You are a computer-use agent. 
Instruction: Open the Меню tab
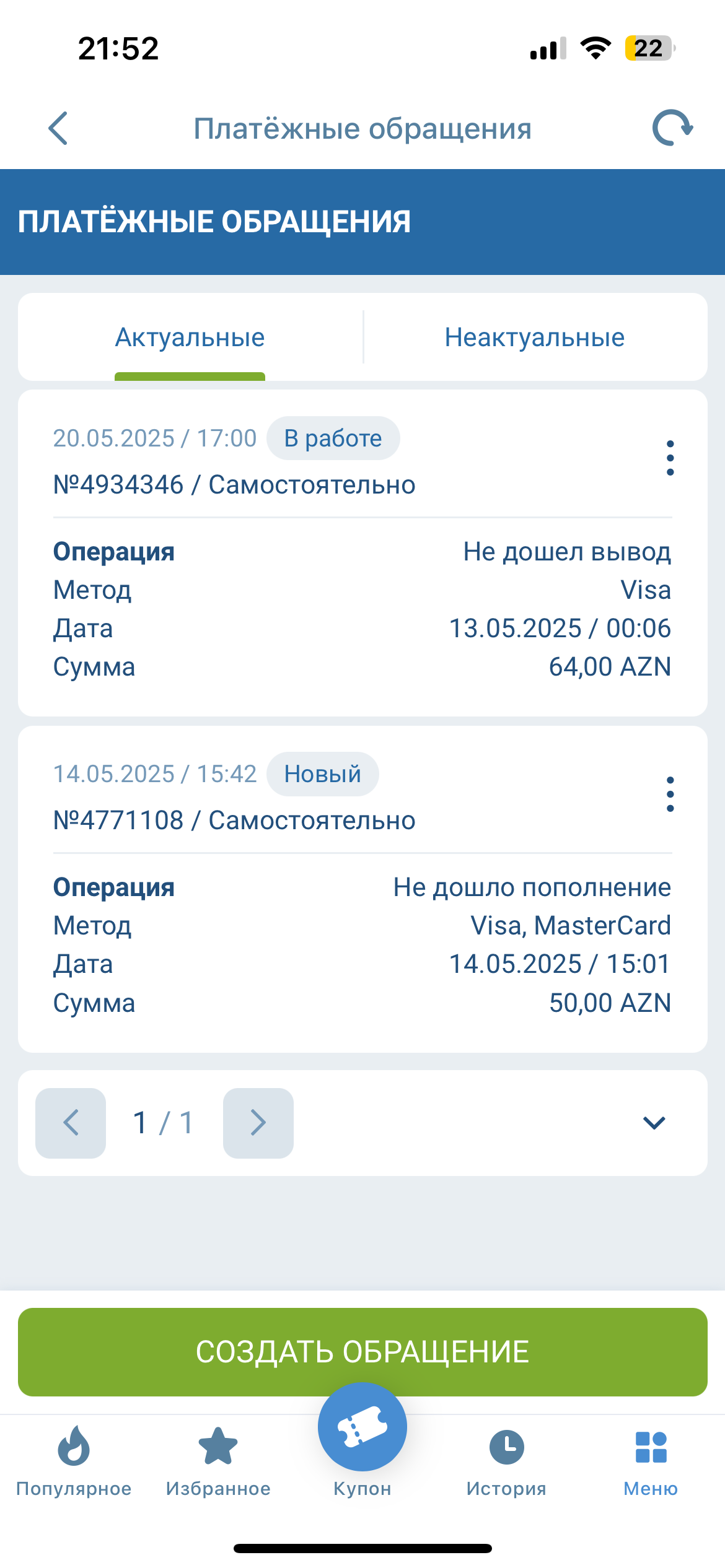(x=651, y=1460)
